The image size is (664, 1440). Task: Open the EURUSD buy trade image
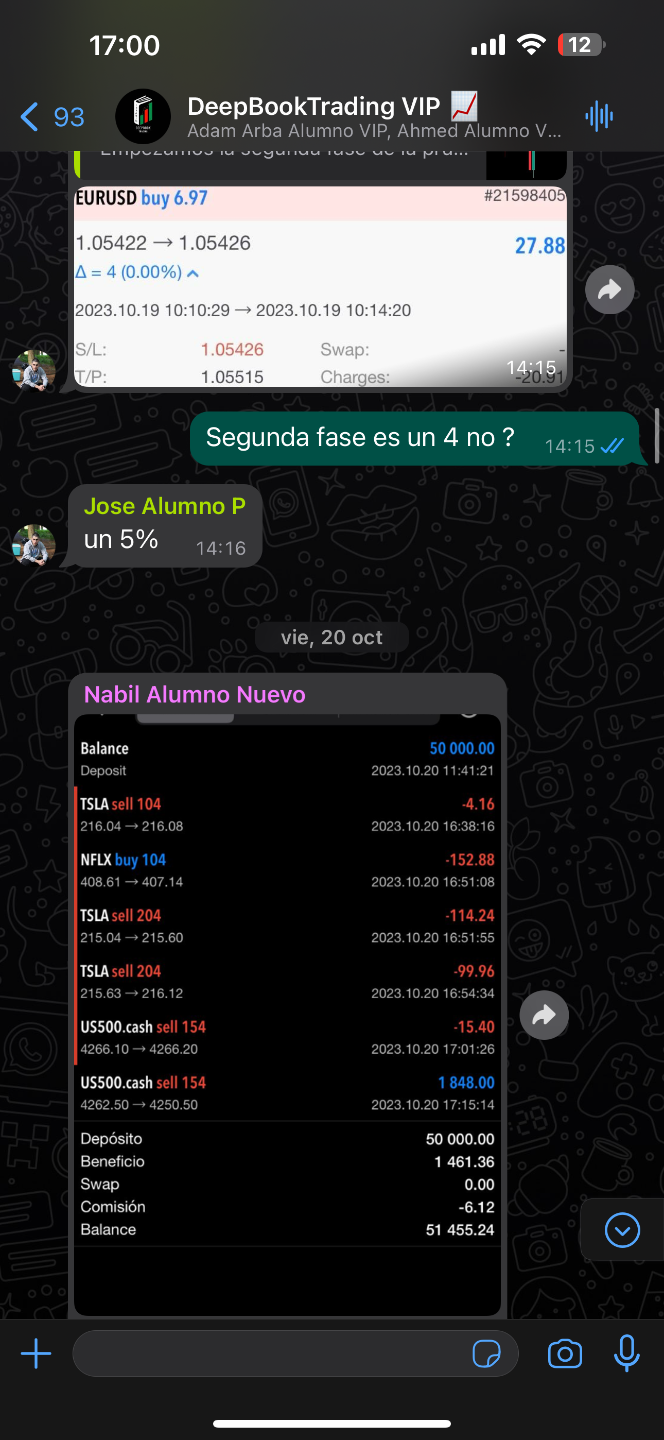[x=320, y=285]
